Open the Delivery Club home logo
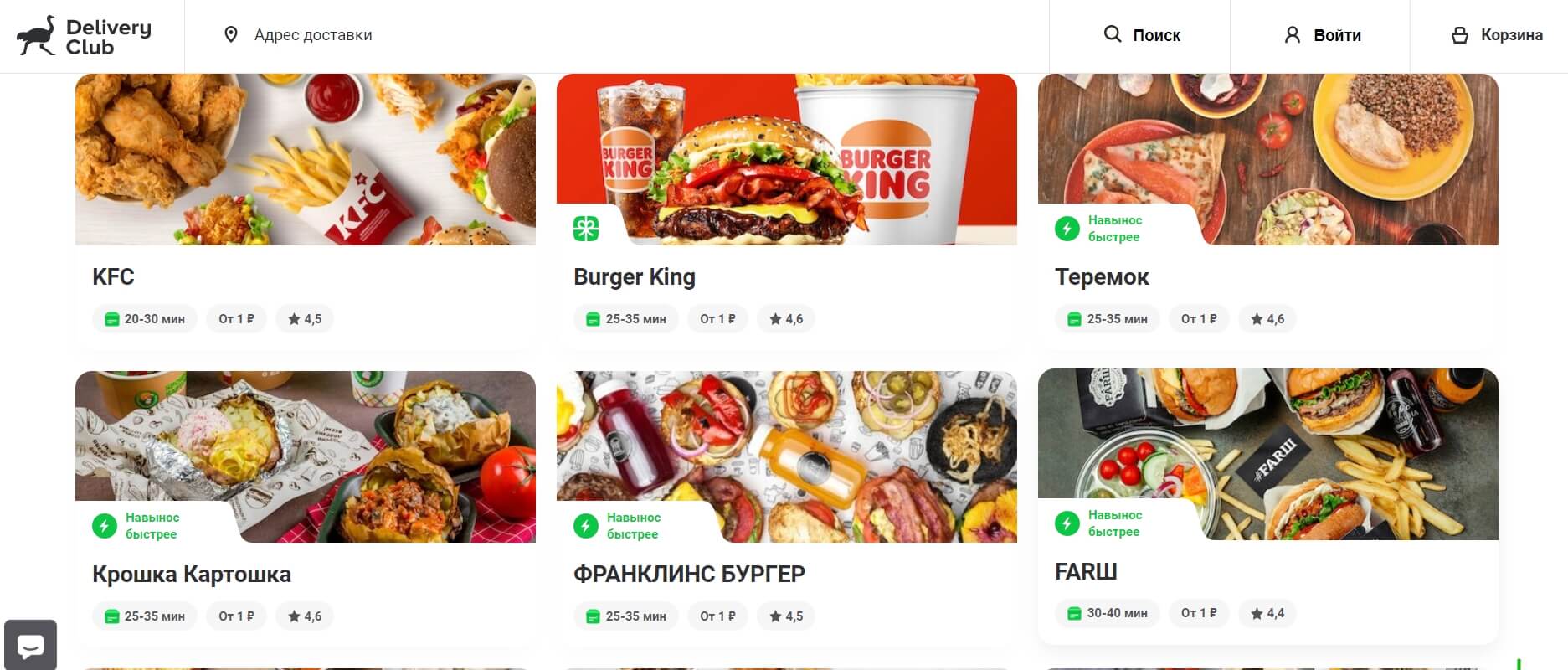The image size is (1568, 670). point(85,36)
